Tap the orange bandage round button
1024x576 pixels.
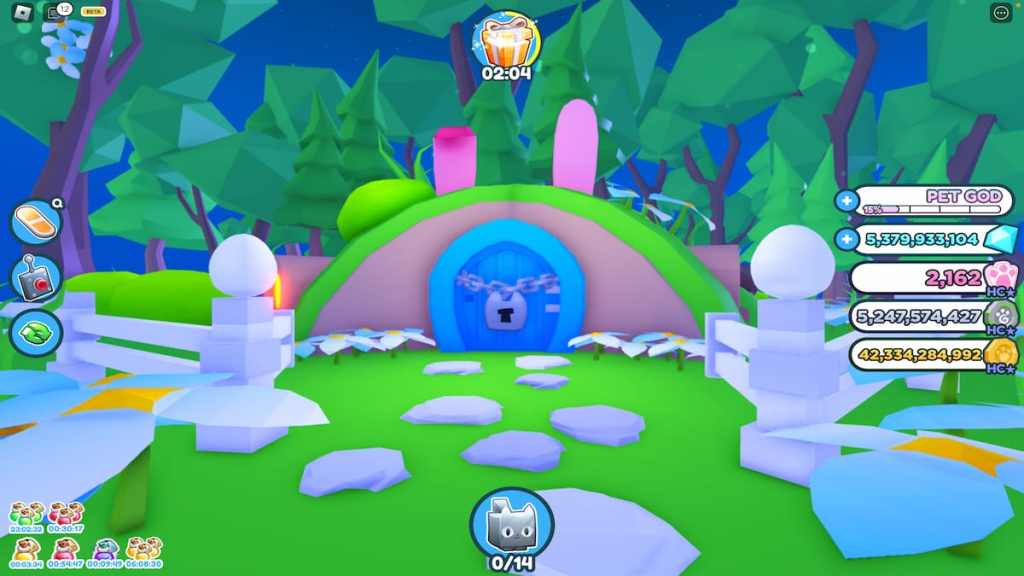[x=36, y=221]
